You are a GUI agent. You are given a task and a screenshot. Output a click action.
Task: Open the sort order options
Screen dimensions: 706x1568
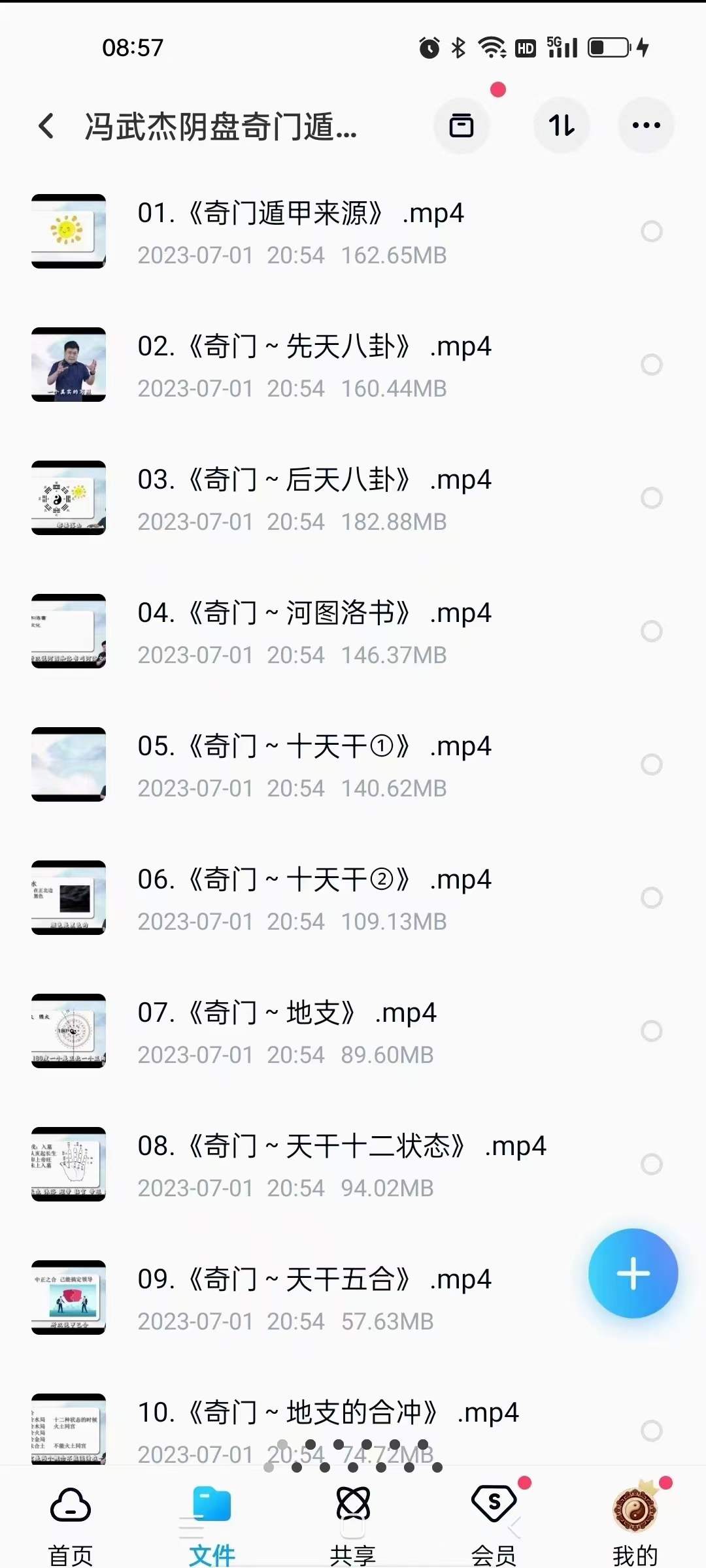[x=562, y=125]
